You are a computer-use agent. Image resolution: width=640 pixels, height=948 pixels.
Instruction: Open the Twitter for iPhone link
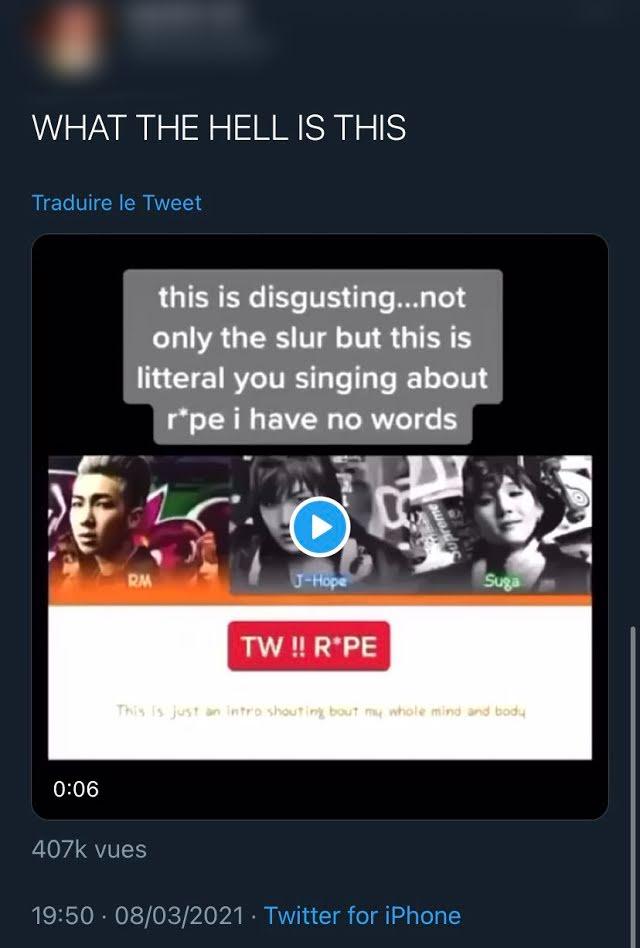point(362,915)
